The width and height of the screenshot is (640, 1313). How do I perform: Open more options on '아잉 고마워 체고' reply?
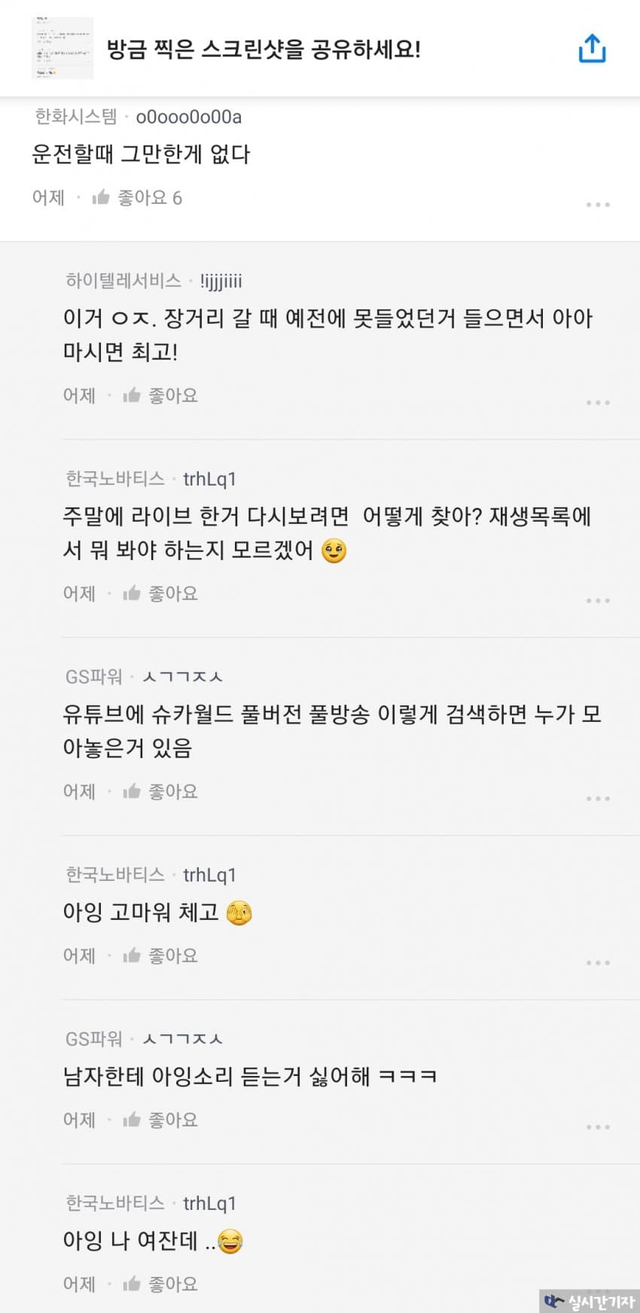[598, 962]
